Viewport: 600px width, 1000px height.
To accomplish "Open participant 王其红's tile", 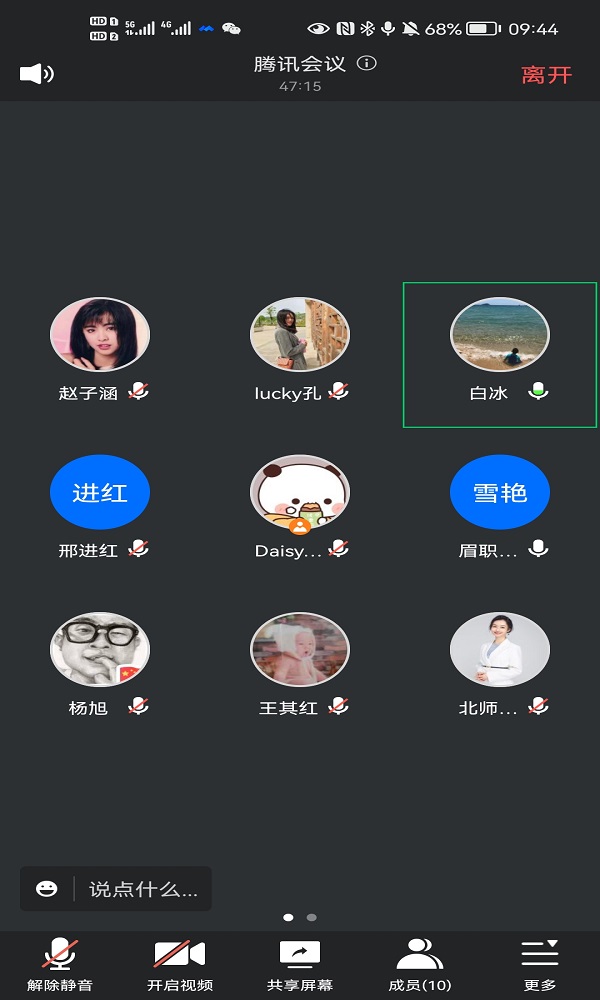I will click(300, 663).
